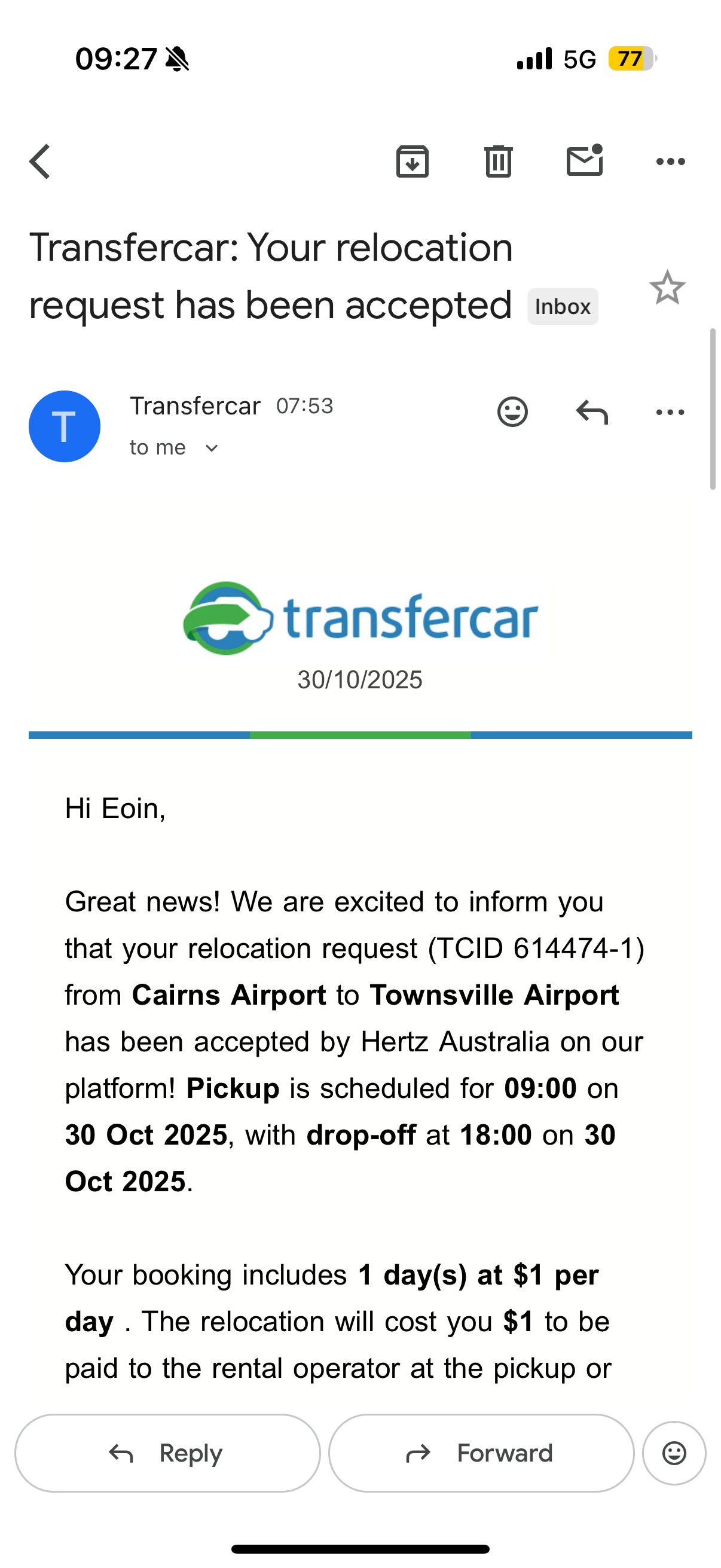This screenshot has height=1568, width=721.
Task: Open the top toolbar overflow menu
Action: pyautogui.click(x=671, y=162)
